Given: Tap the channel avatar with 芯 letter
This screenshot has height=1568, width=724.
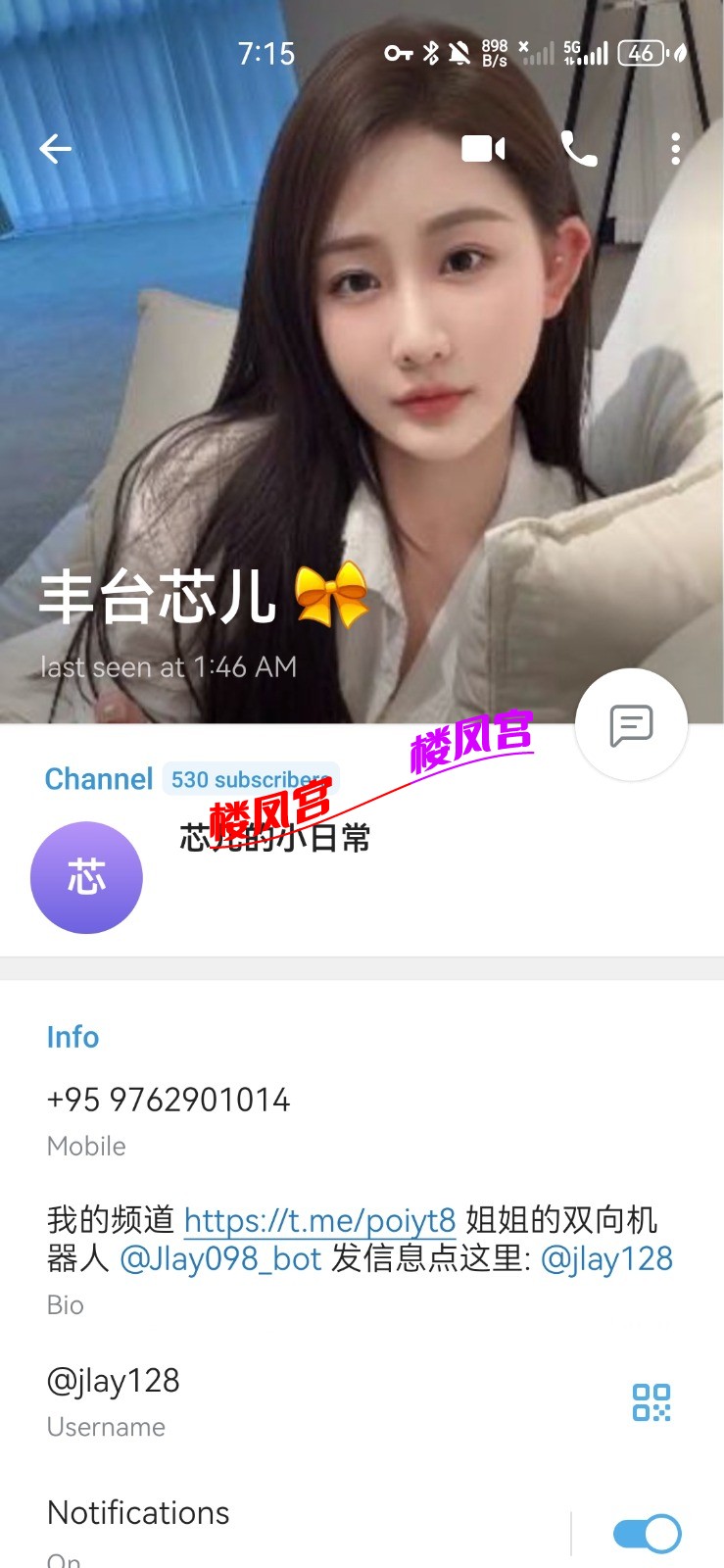Looking at the screenshot, I should click(x=86, y=877).
